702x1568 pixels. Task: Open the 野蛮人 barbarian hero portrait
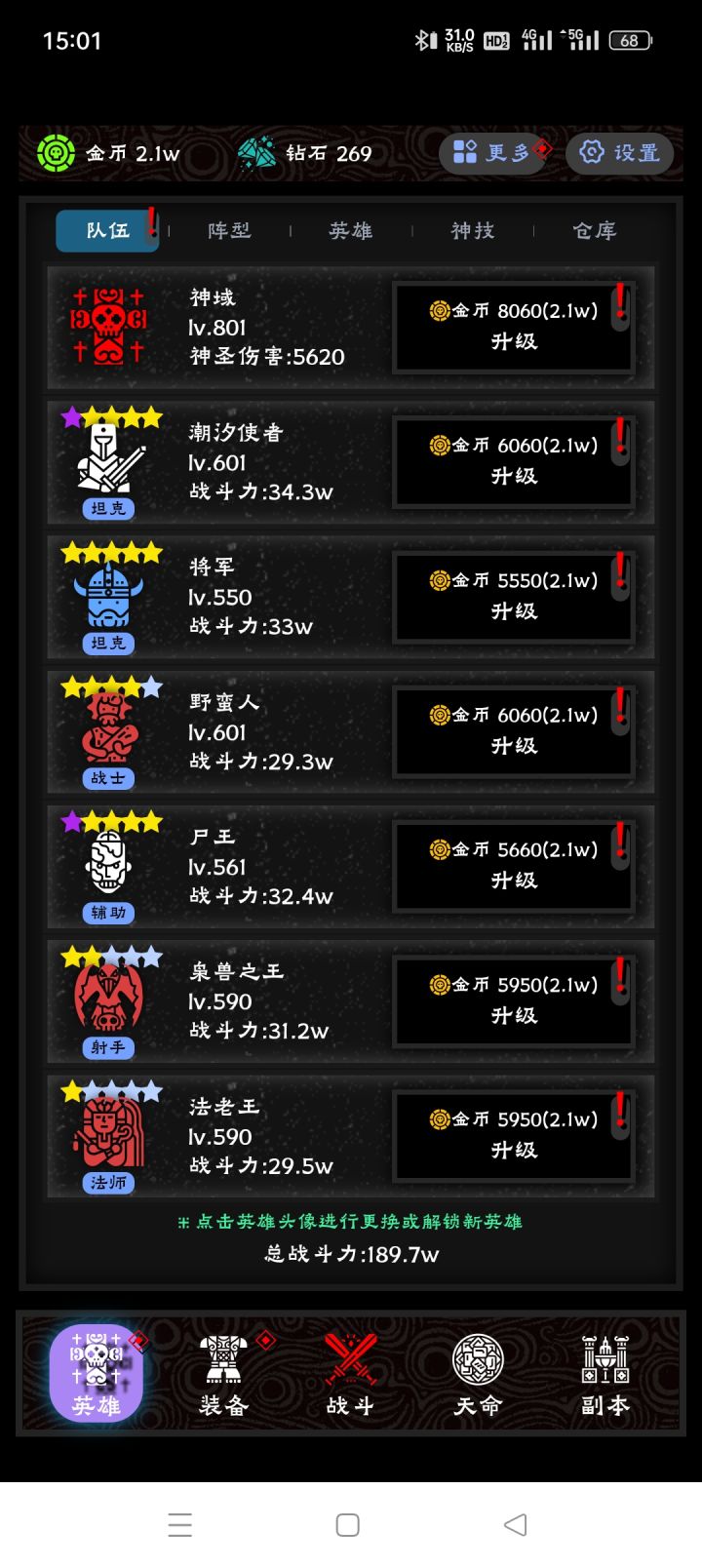coord(107,731)
